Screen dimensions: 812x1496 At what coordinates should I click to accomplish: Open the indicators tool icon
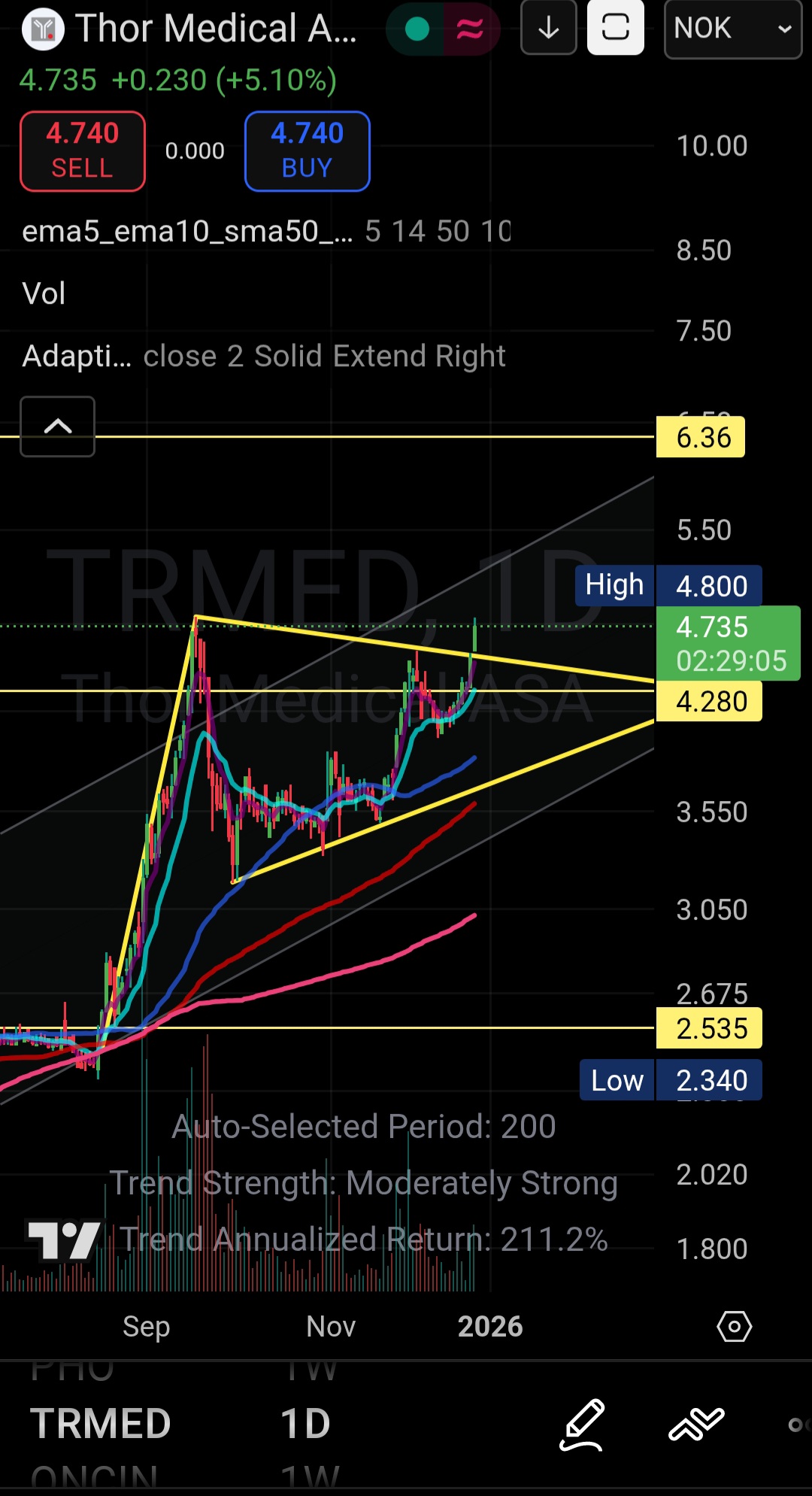click(x=696, y=1424)
